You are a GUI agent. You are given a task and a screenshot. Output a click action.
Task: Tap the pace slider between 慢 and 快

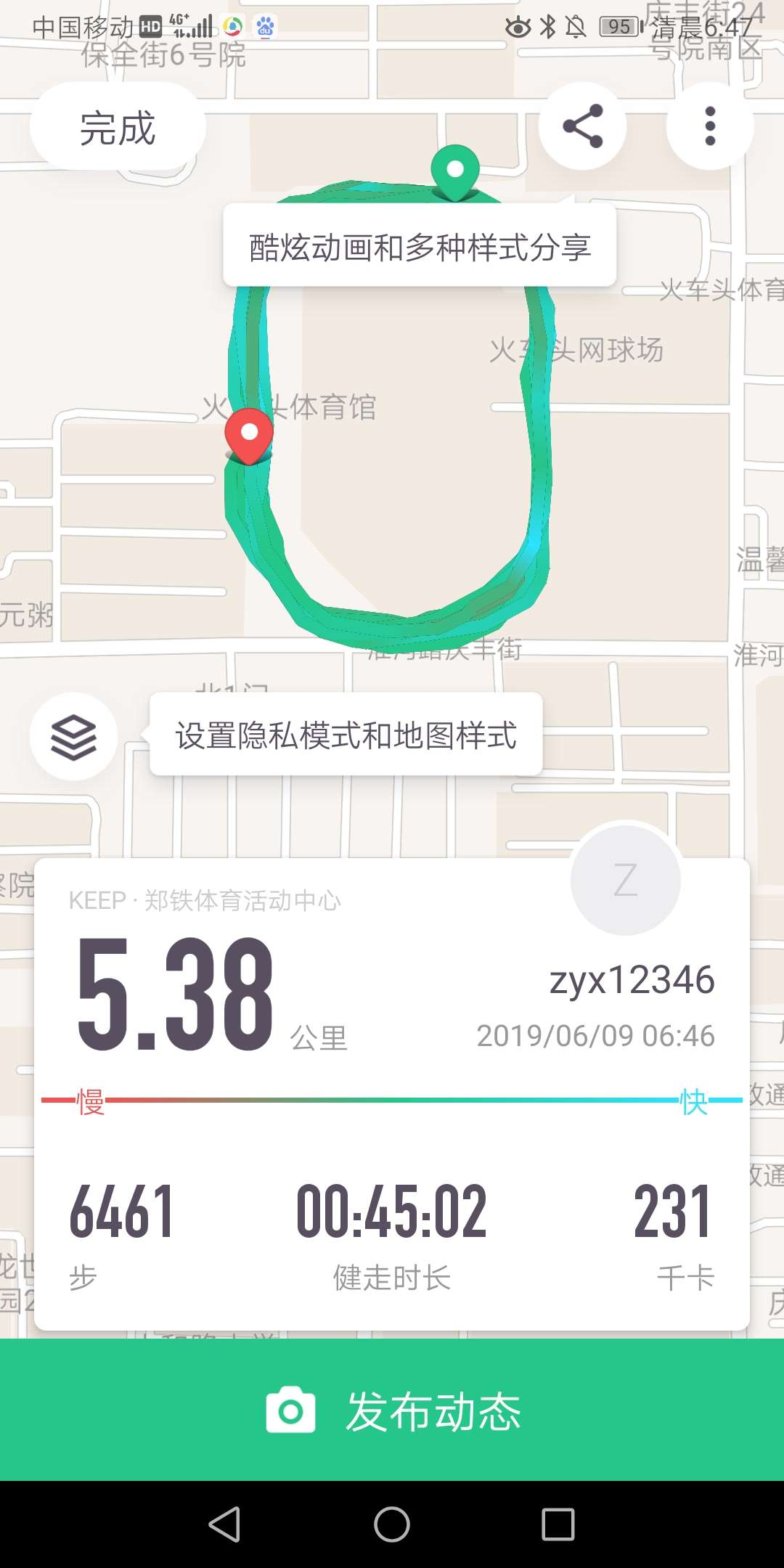[x=392, y=1101]
